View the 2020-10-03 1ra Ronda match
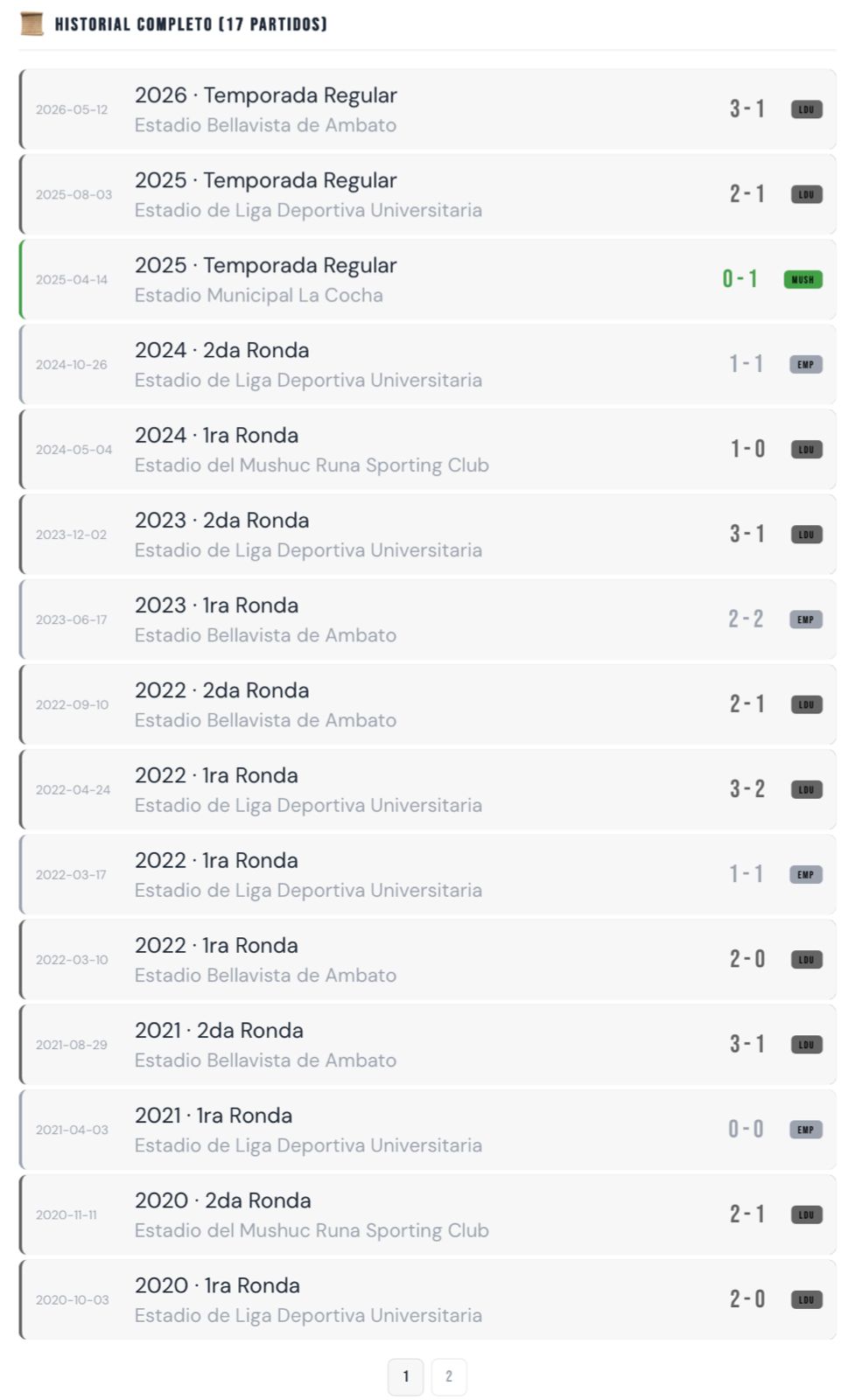 (428, 1298)
